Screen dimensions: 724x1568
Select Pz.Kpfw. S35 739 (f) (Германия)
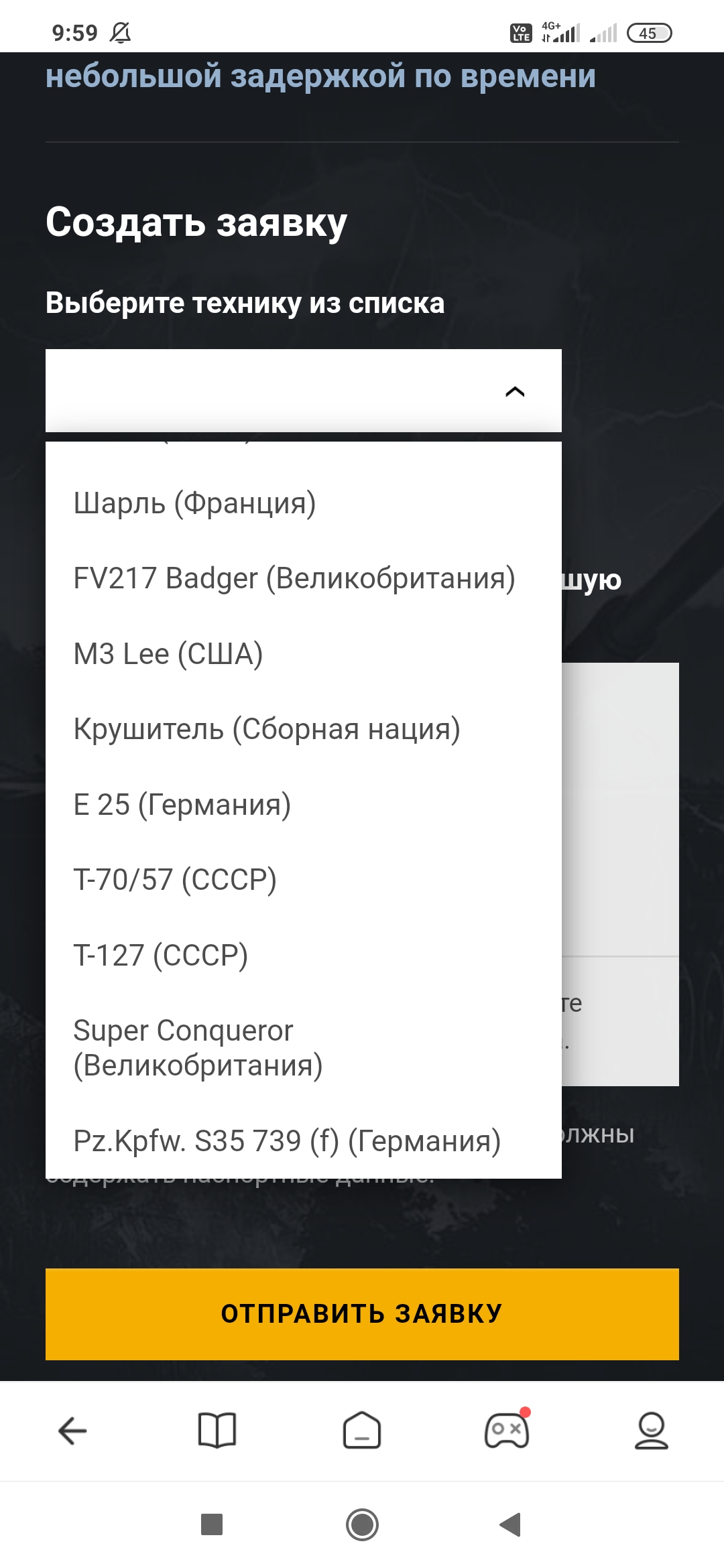[303, 1140]
